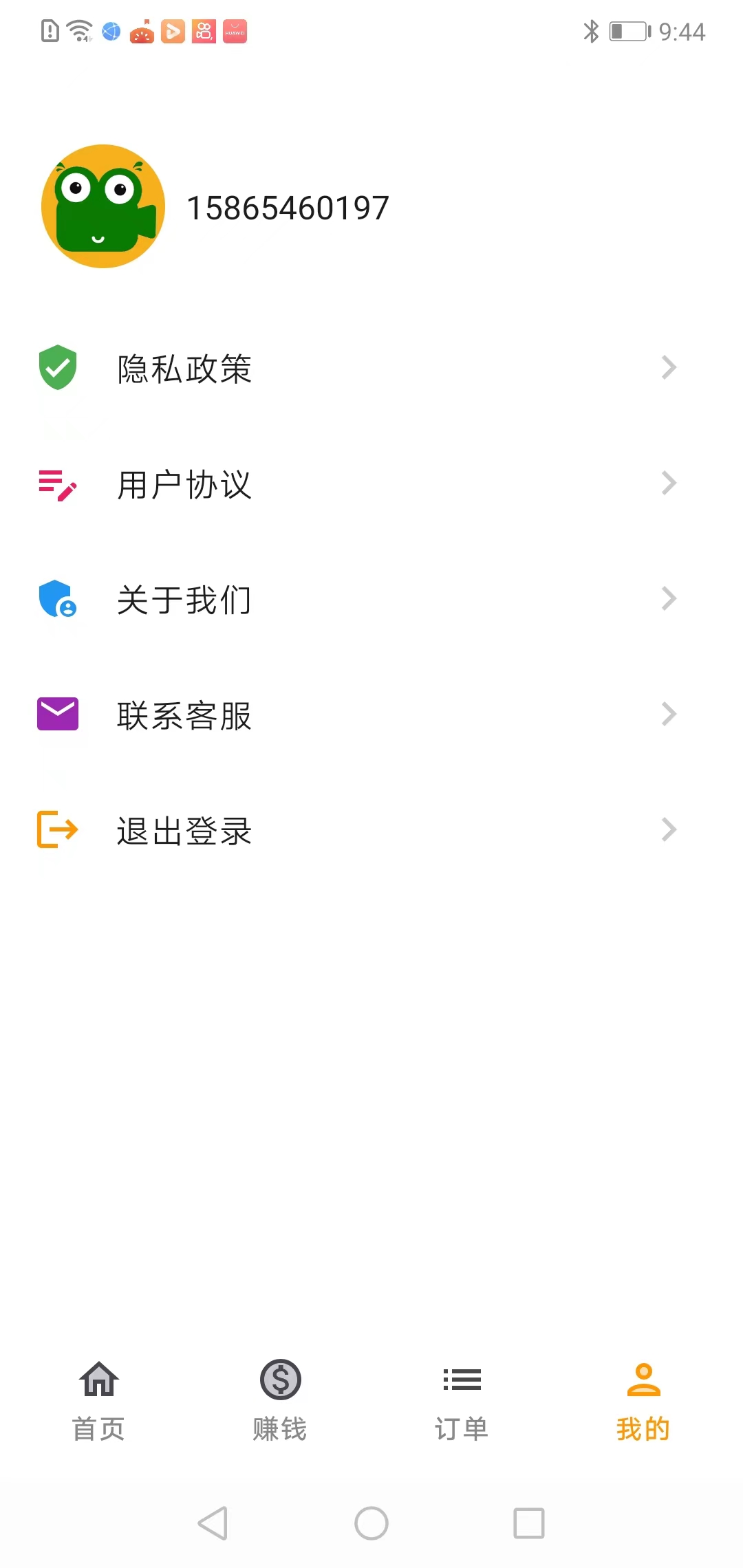Expand the 隐私政策 row chevron
This screenshot has width=743, height=1568.
click(x=669, y=368)
